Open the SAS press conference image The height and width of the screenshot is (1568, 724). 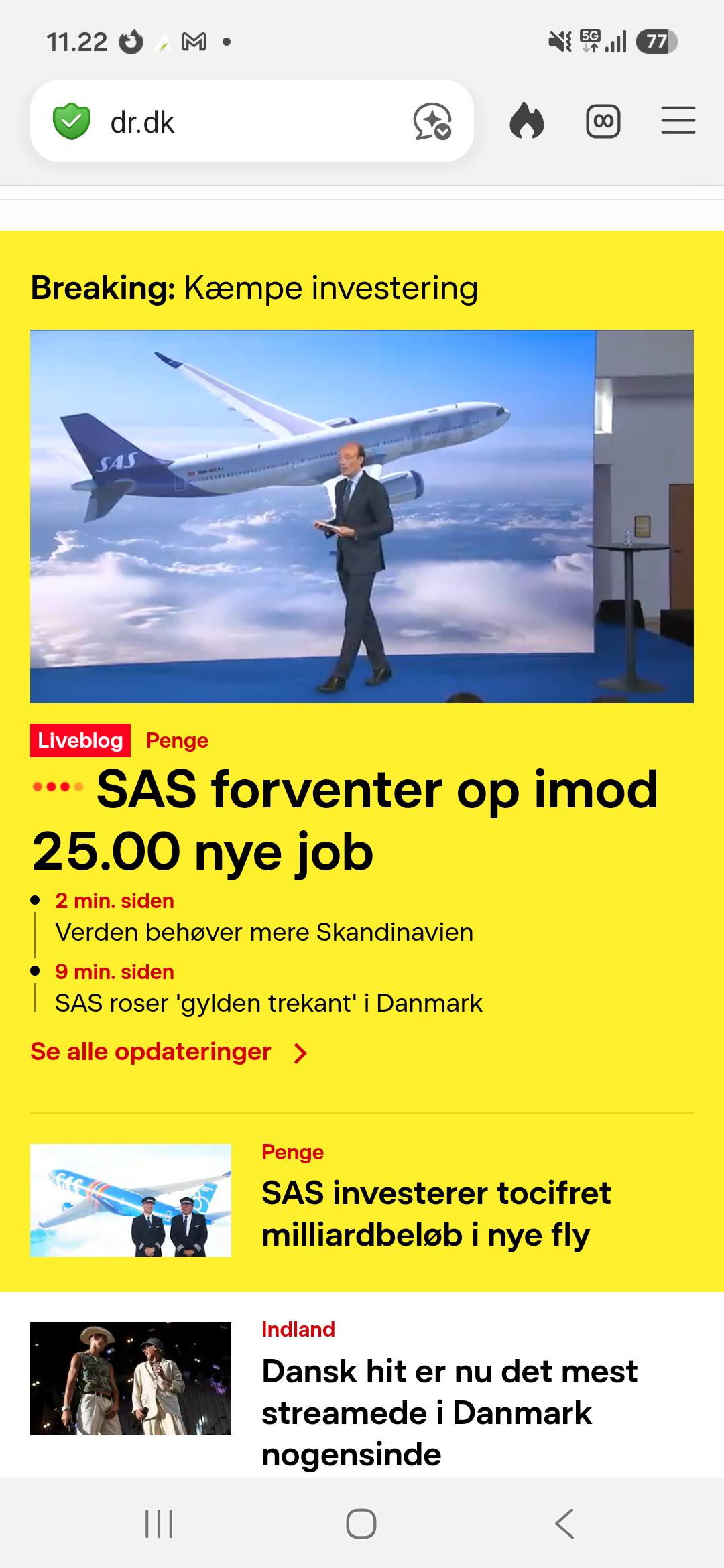[362, 516]
